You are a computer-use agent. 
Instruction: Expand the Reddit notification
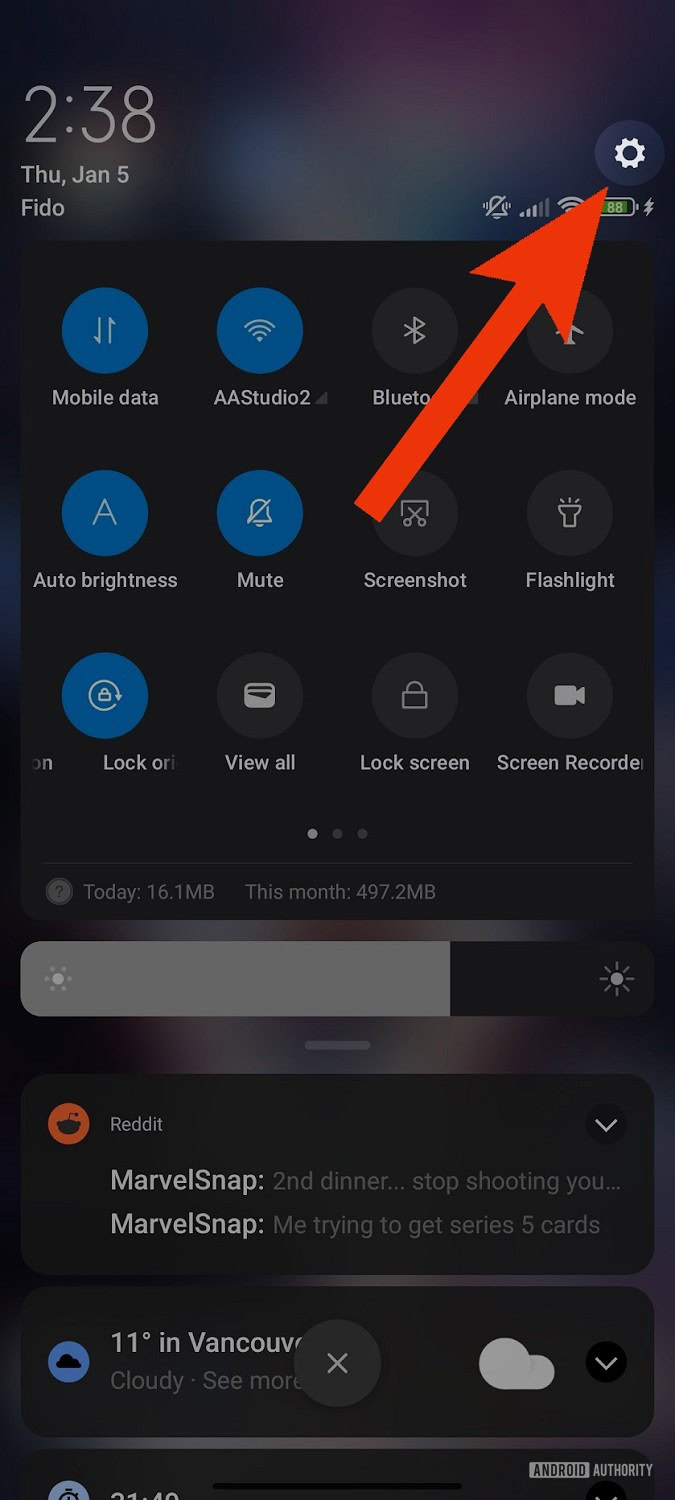pos(606,1125)
